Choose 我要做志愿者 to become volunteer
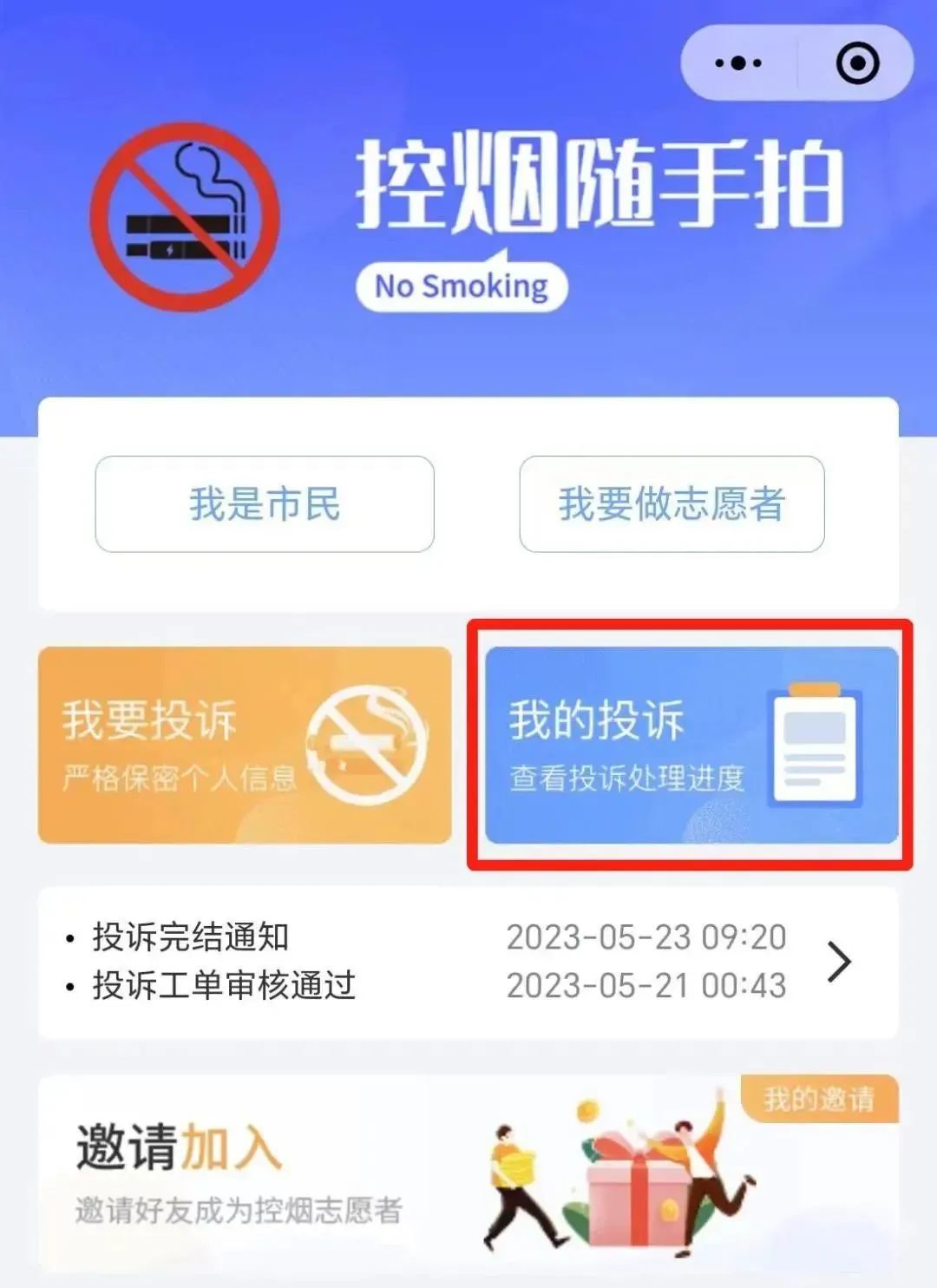Image resolution: width=937 pixels, height=1288 pixels. [672, 504]
